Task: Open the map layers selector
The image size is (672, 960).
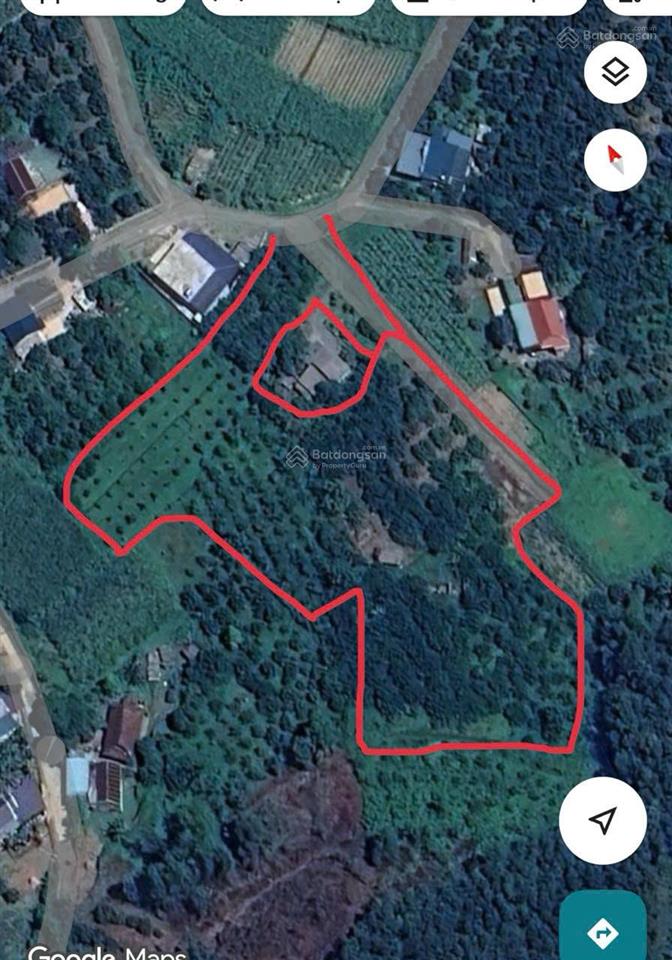Action: pyautogui.click(x=615, y=72)
